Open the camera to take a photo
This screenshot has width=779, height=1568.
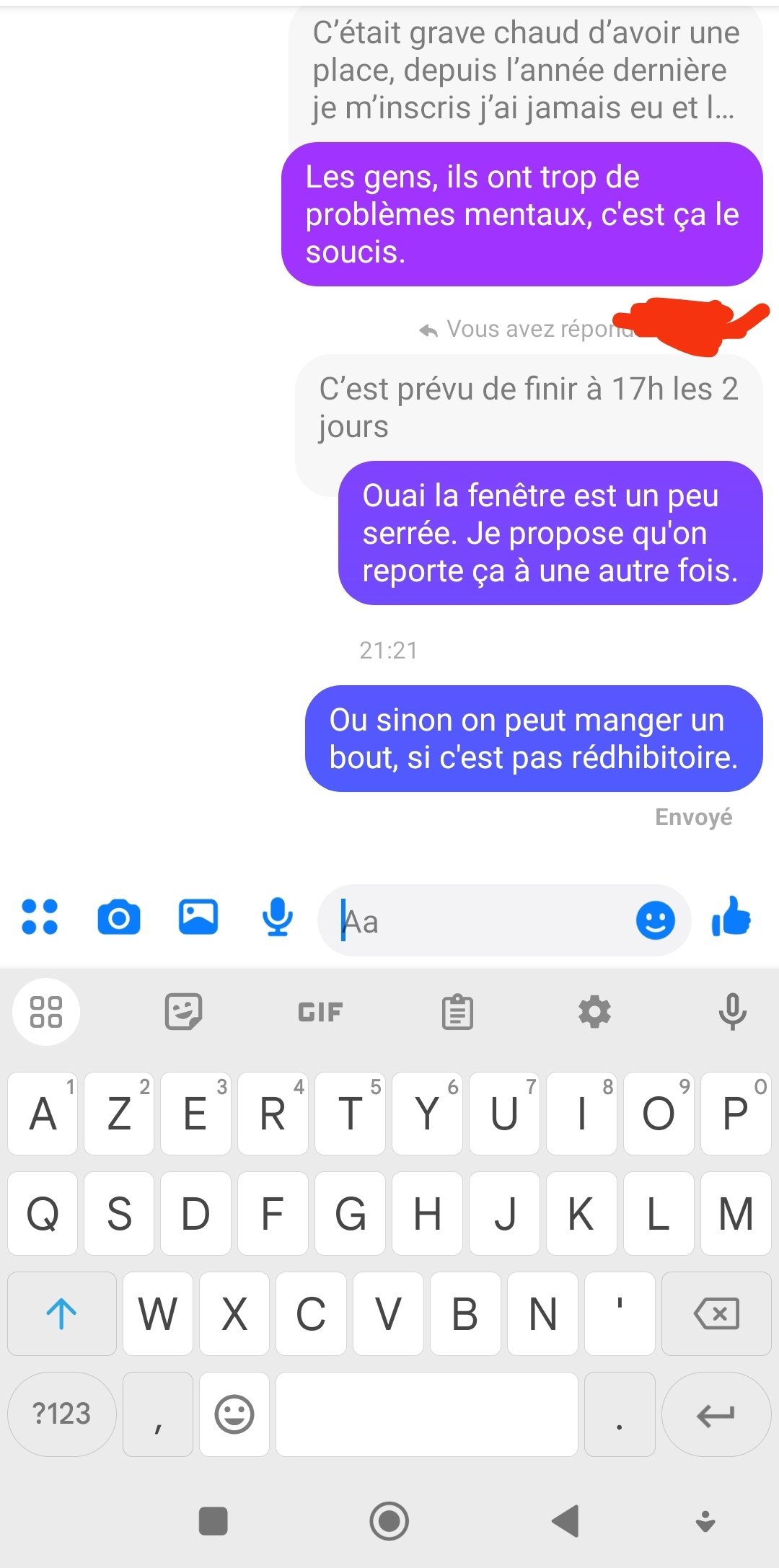click(119, 917)
